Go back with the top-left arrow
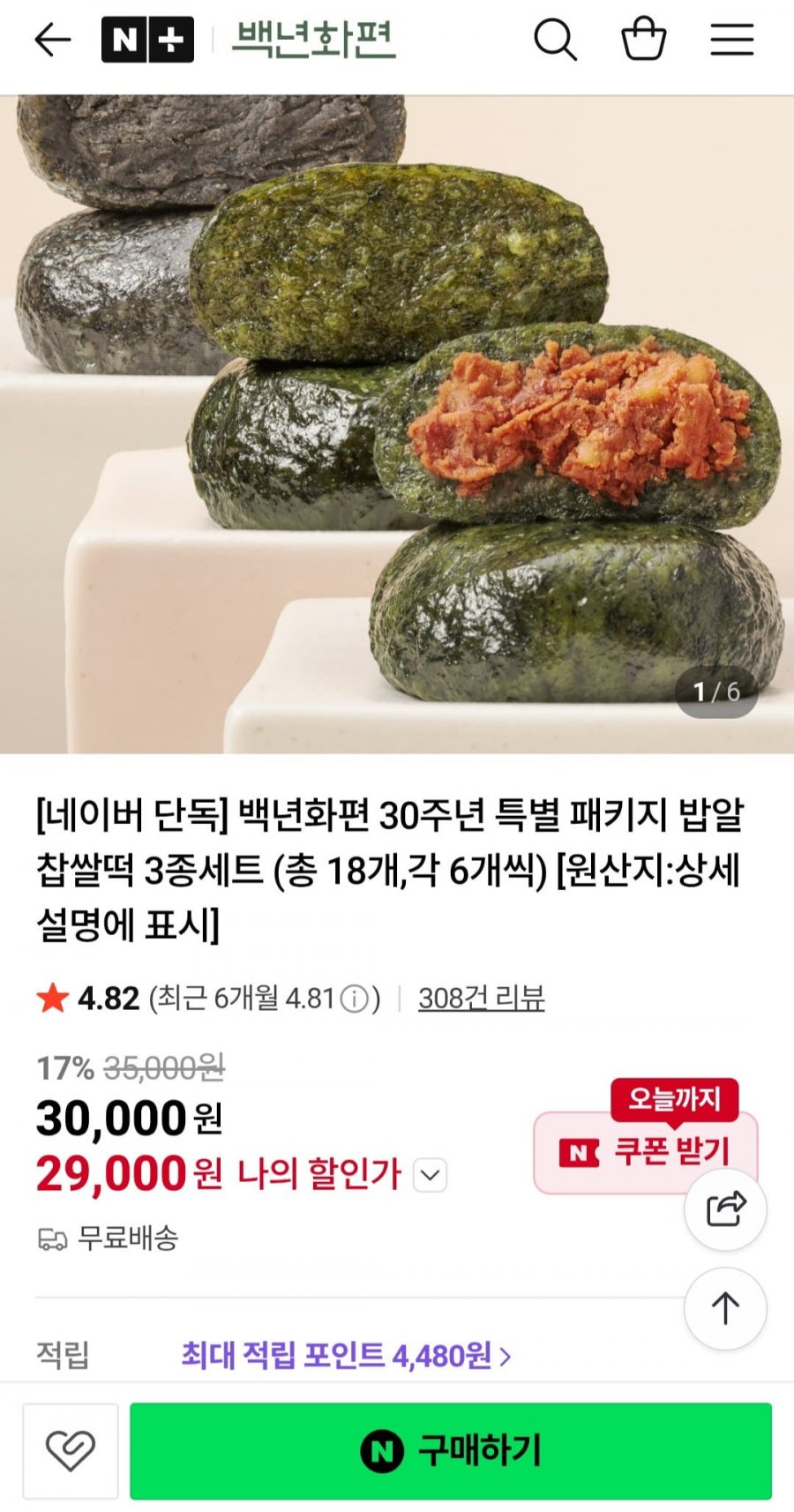Screen dimensions: 794x1512 pyautogui.click(x=52, y=41)
